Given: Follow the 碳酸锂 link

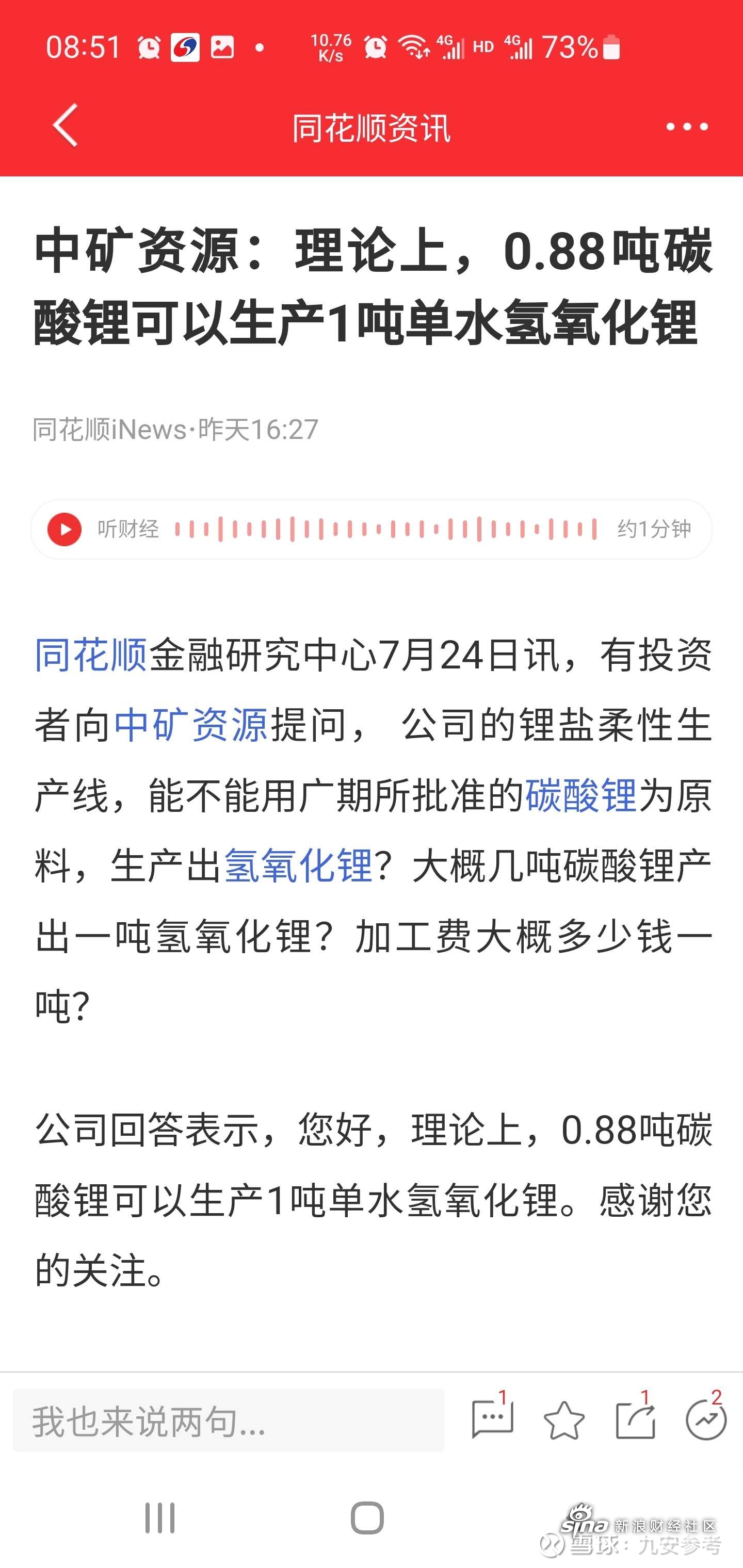Looking at the screenshot, I should pos(581,795).
